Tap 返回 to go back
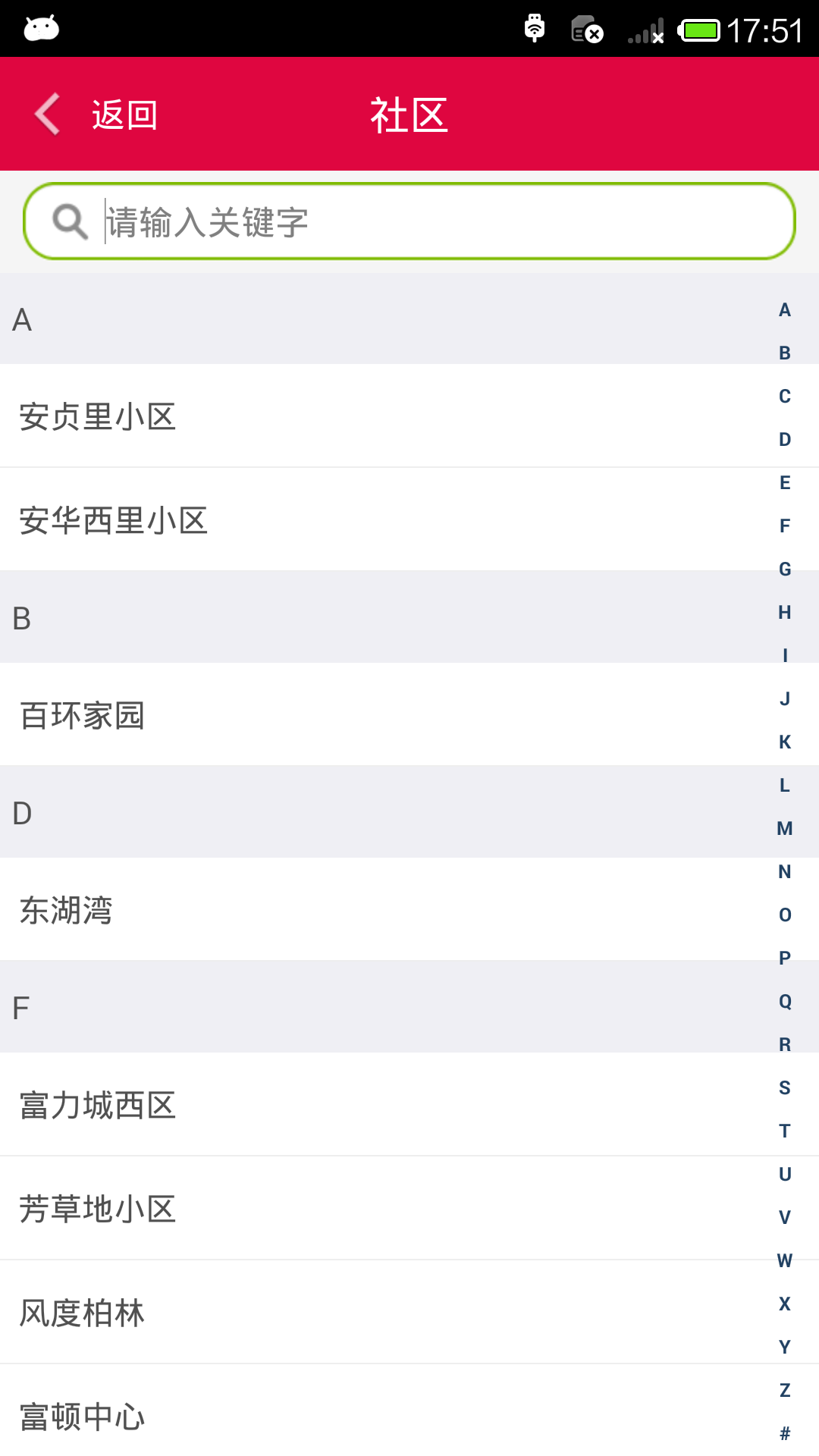 124,114
